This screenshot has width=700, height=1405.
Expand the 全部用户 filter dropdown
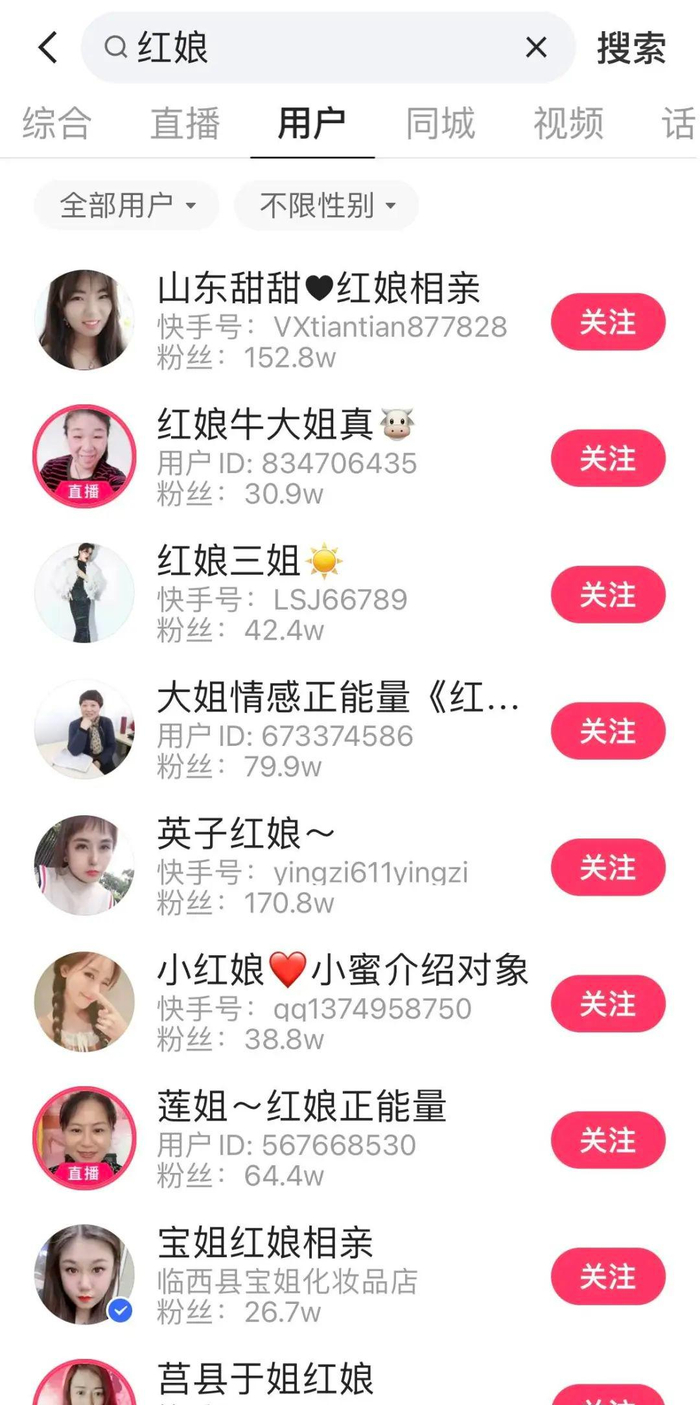click(127, 206)
